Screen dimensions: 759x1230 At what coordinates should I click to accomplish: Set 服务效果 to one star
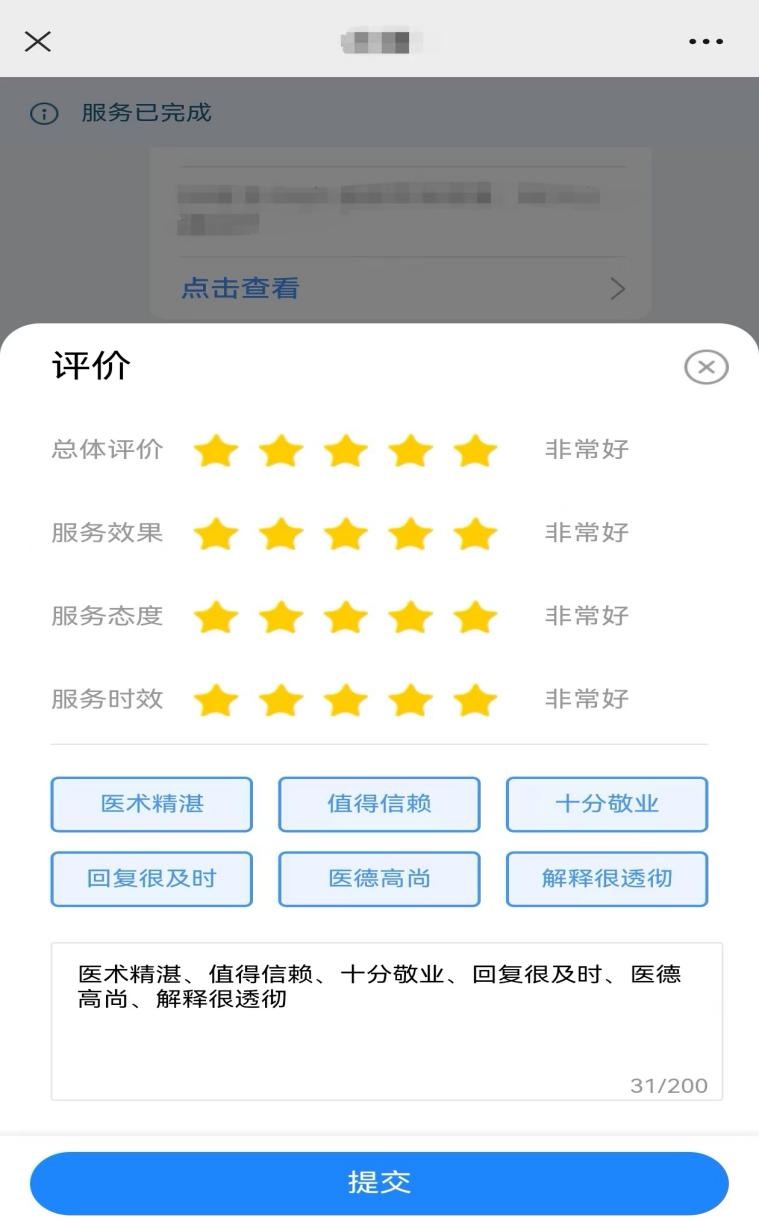point(215,533)
